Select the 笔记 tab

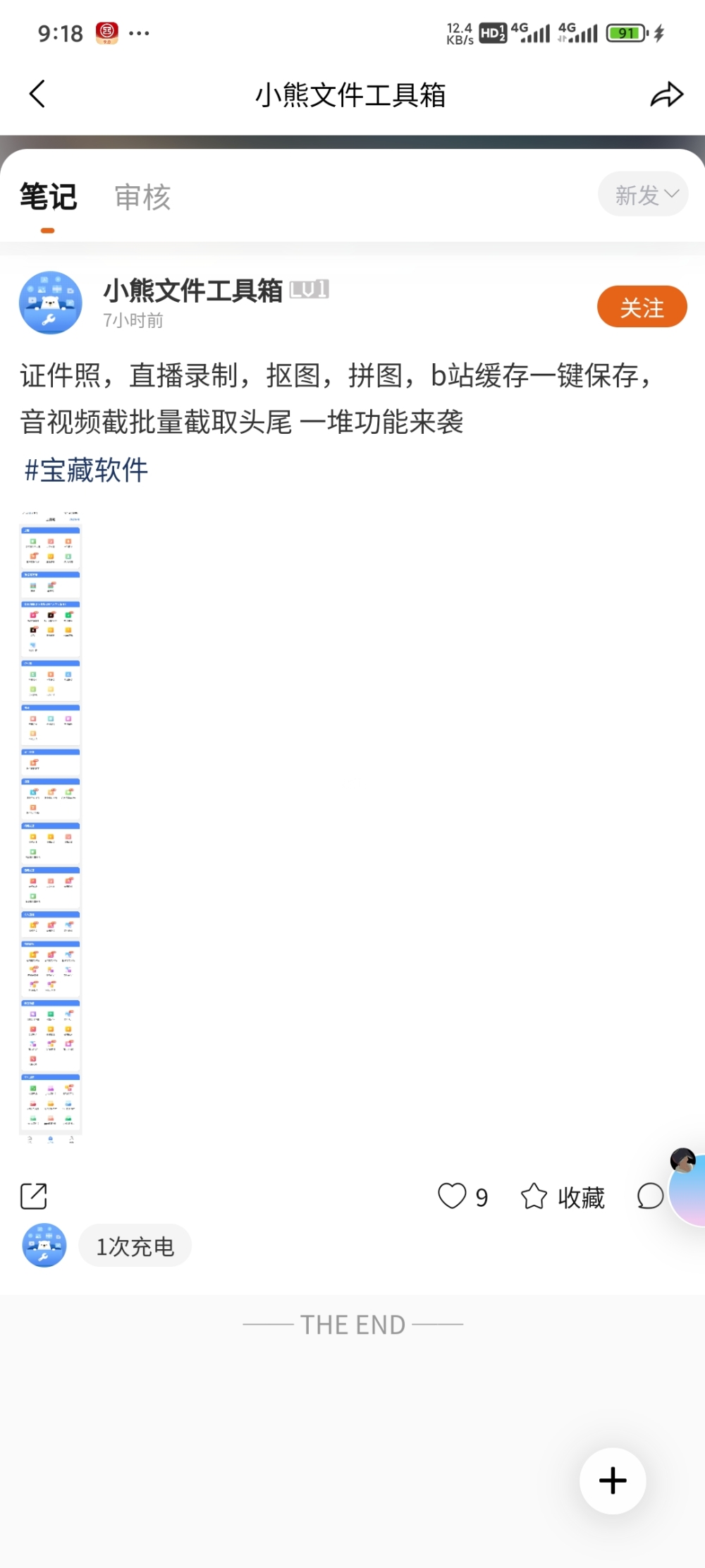click(48, 197)
